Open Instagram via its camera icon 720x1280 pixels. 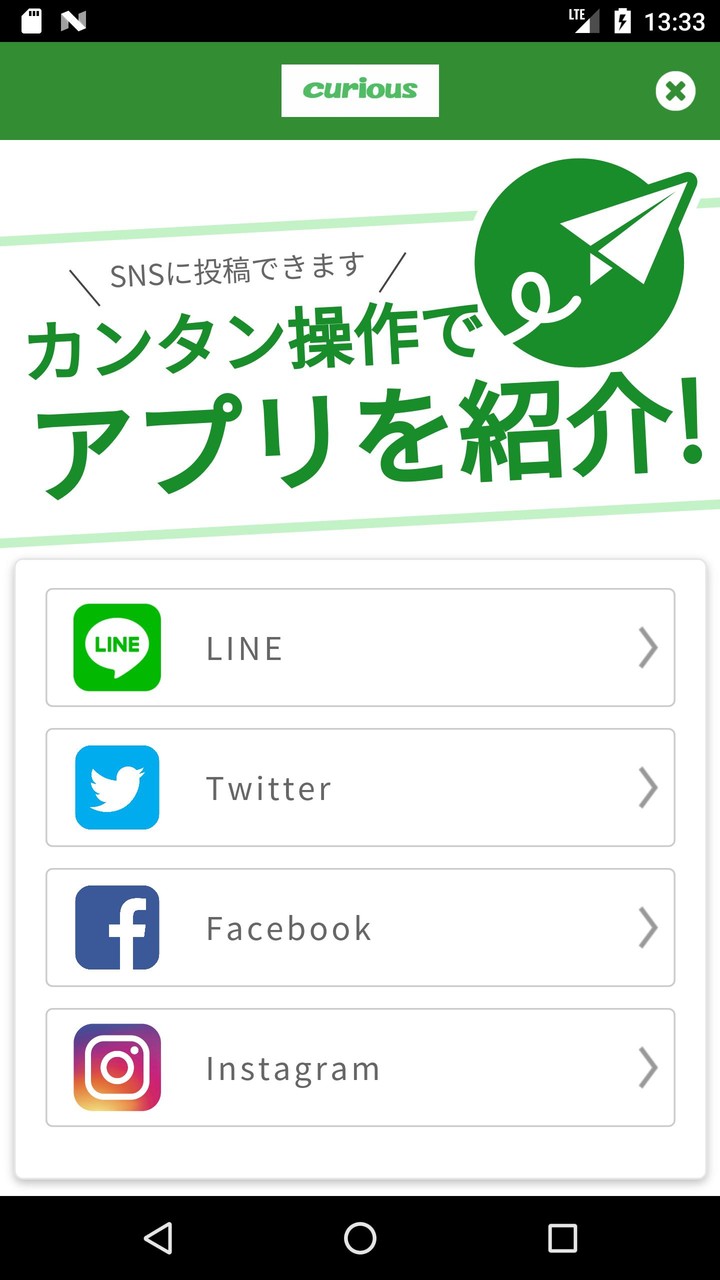click(x=116, y=1067)
